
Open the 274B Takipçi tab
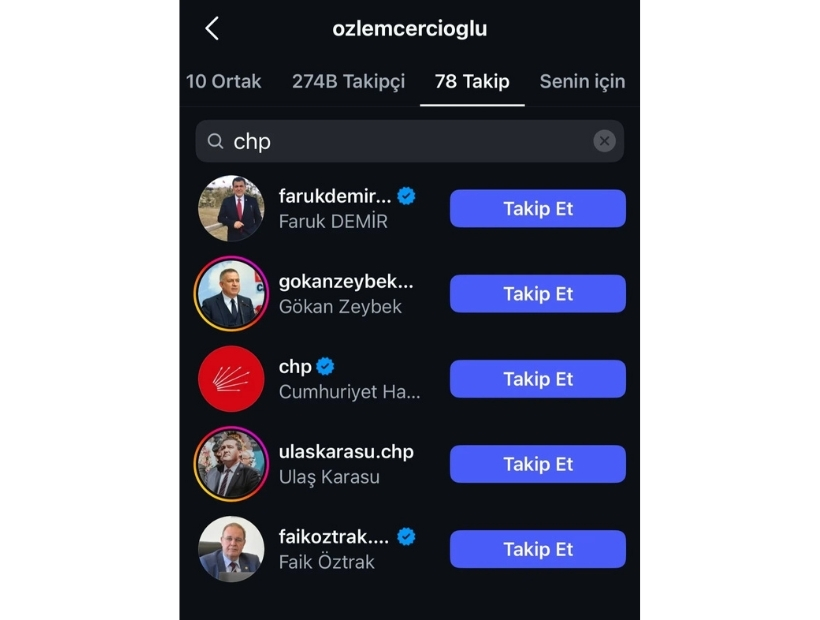tap(349, 82)
